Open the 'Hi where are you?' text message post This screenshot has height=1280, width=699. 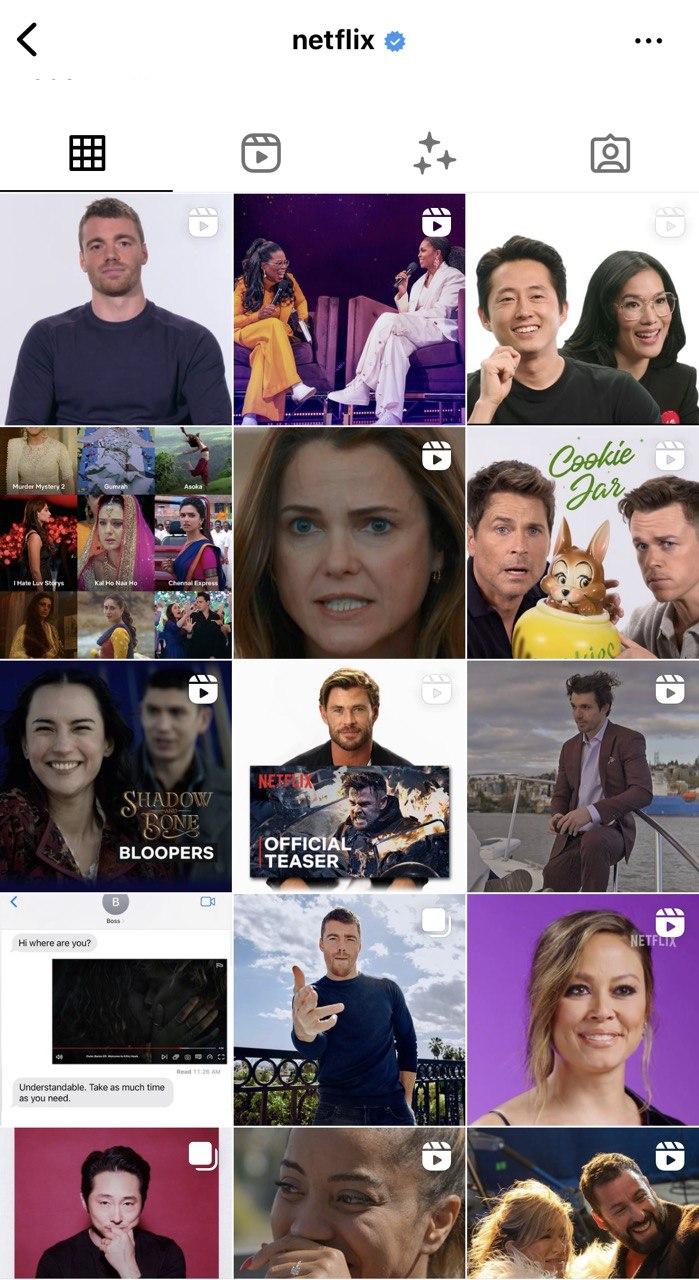(x=115, y=1010)
